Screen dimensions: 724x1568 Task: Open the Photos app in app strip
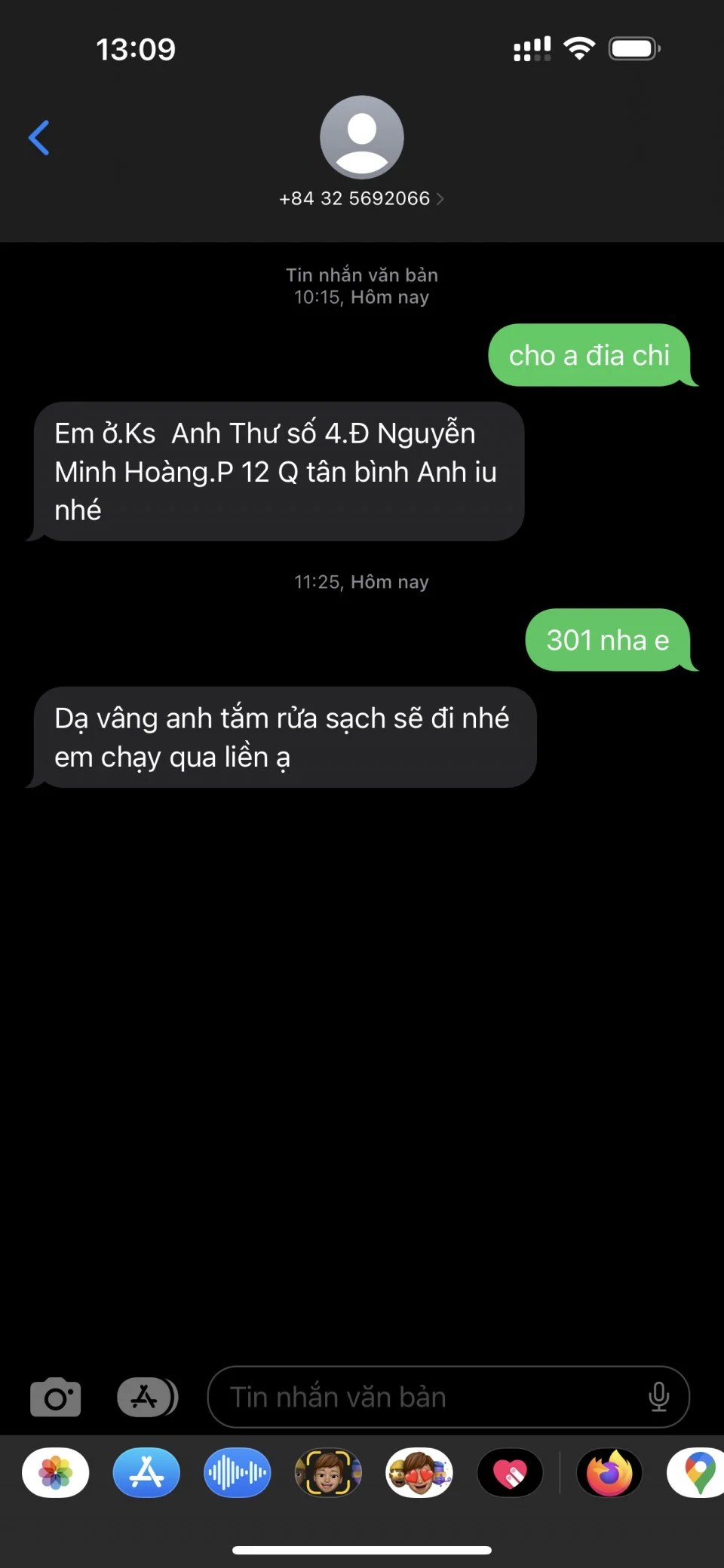tap(56, 1472)
